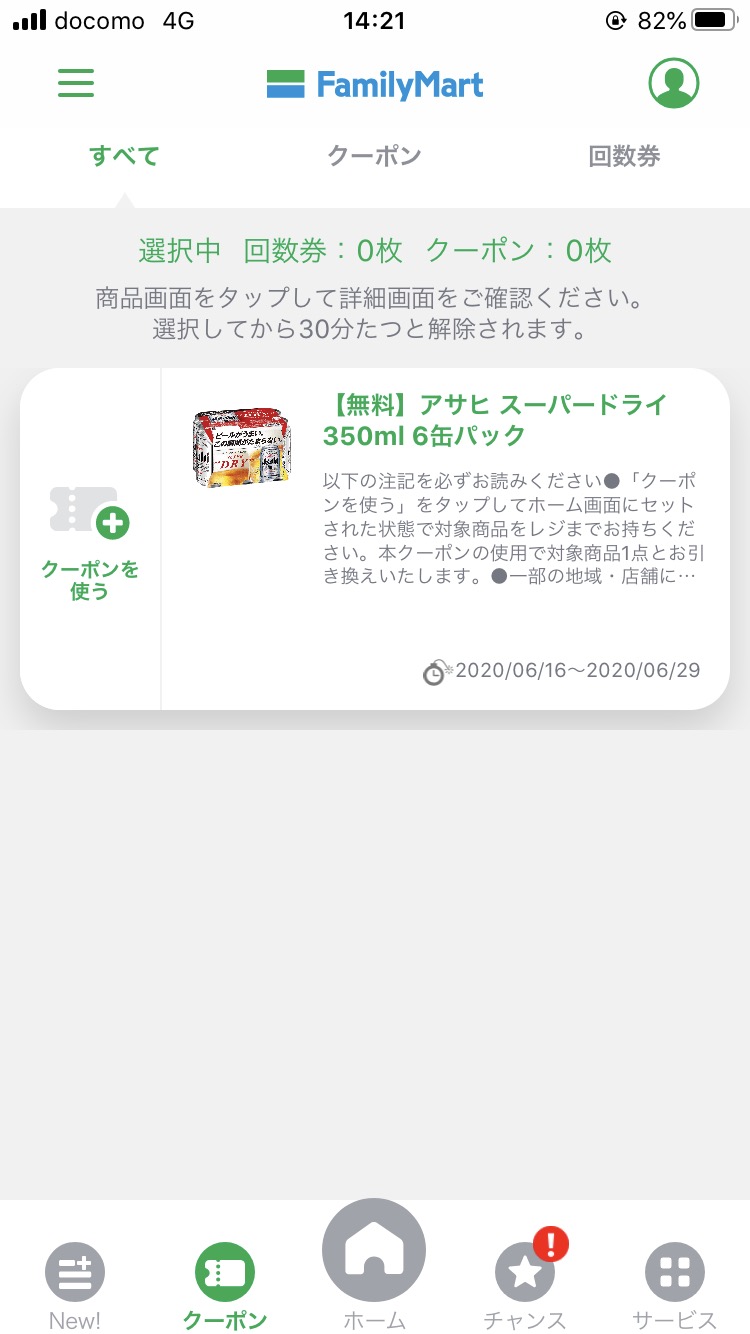The height and width of the screenshot is (1334, 750).
Task: Switch to the すべて tab
Action: (x=124, y=157)
